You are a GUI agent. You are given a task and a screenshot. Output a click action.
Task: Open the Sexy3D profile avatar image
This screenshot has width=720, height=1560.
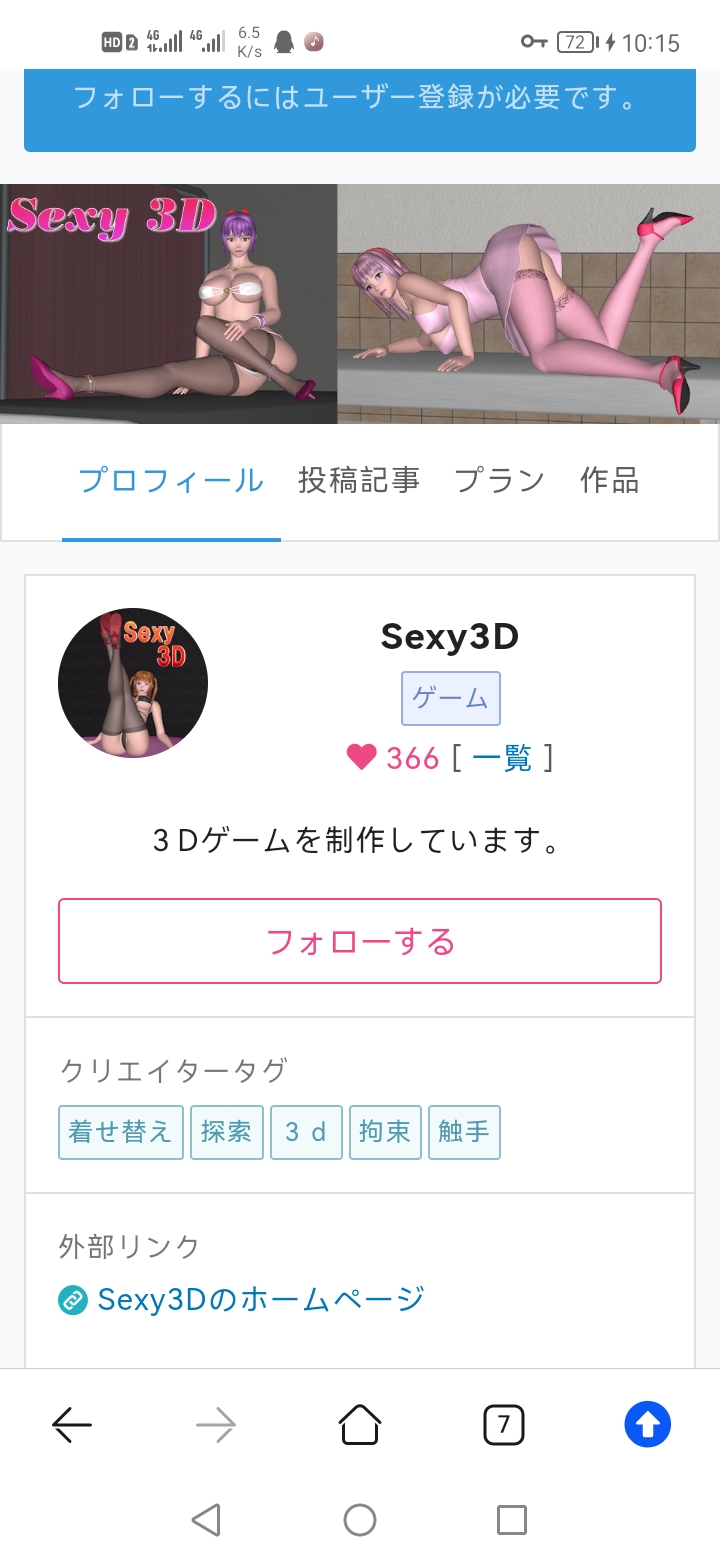pos(132,683)
